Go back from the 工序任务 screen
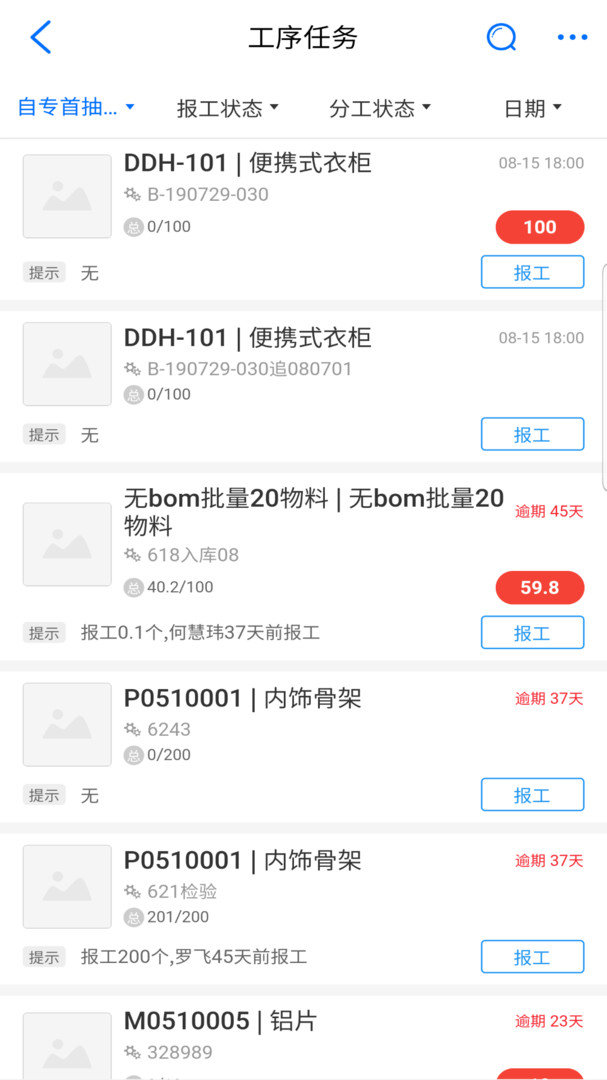The height and width of the screenshot is (1080, 607). coord(40,38)
